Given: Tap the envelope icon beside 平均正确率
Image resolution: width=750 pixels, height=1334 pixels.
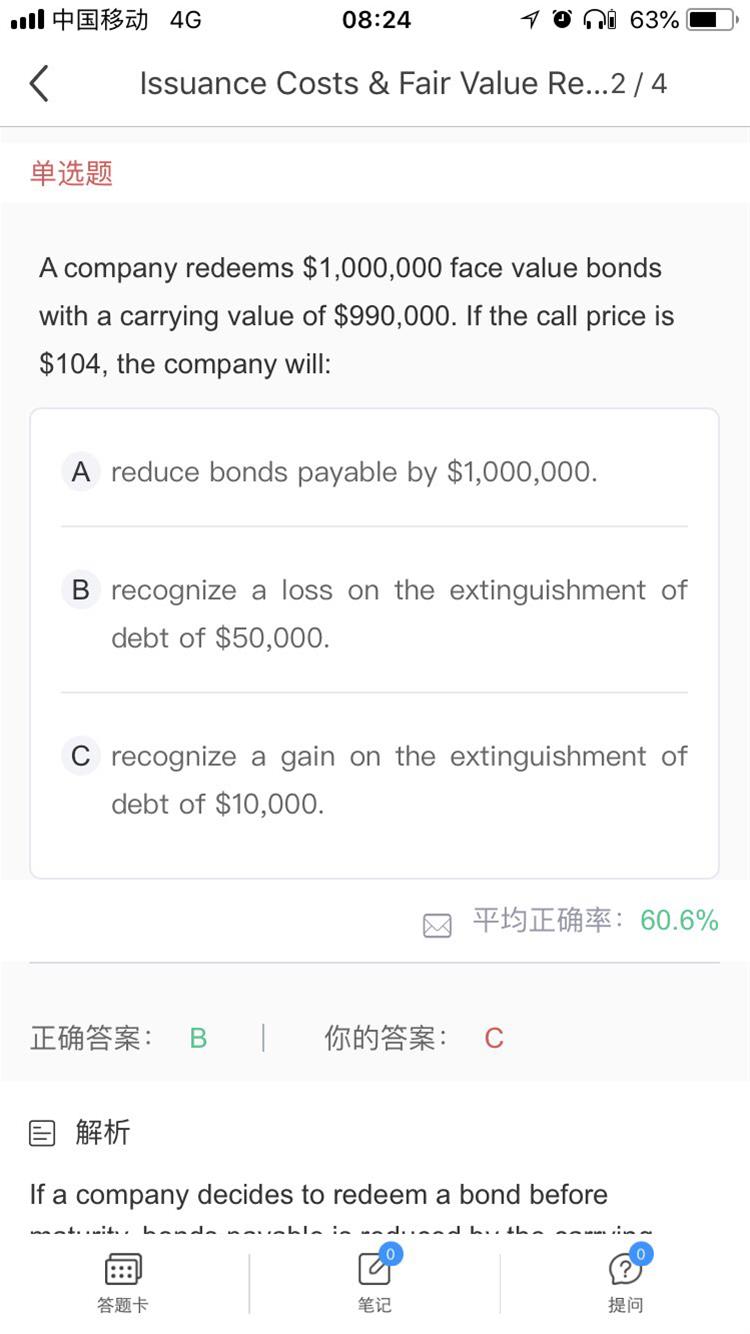Looking at the screenshot, I should point(437,926).
